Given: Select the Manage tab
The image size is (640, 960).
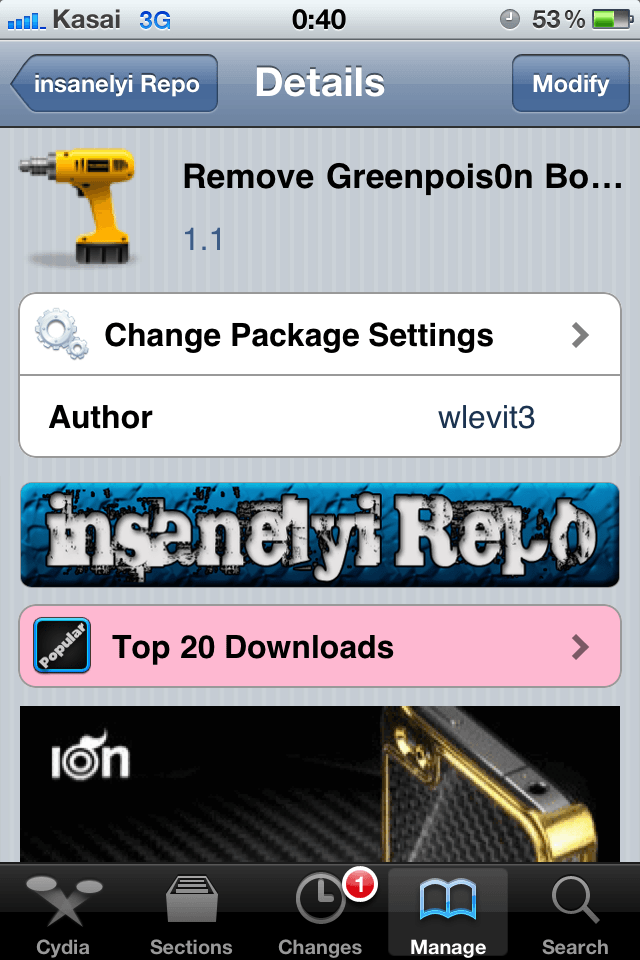Looking at the screenshot, I should [x=447, y=912].
